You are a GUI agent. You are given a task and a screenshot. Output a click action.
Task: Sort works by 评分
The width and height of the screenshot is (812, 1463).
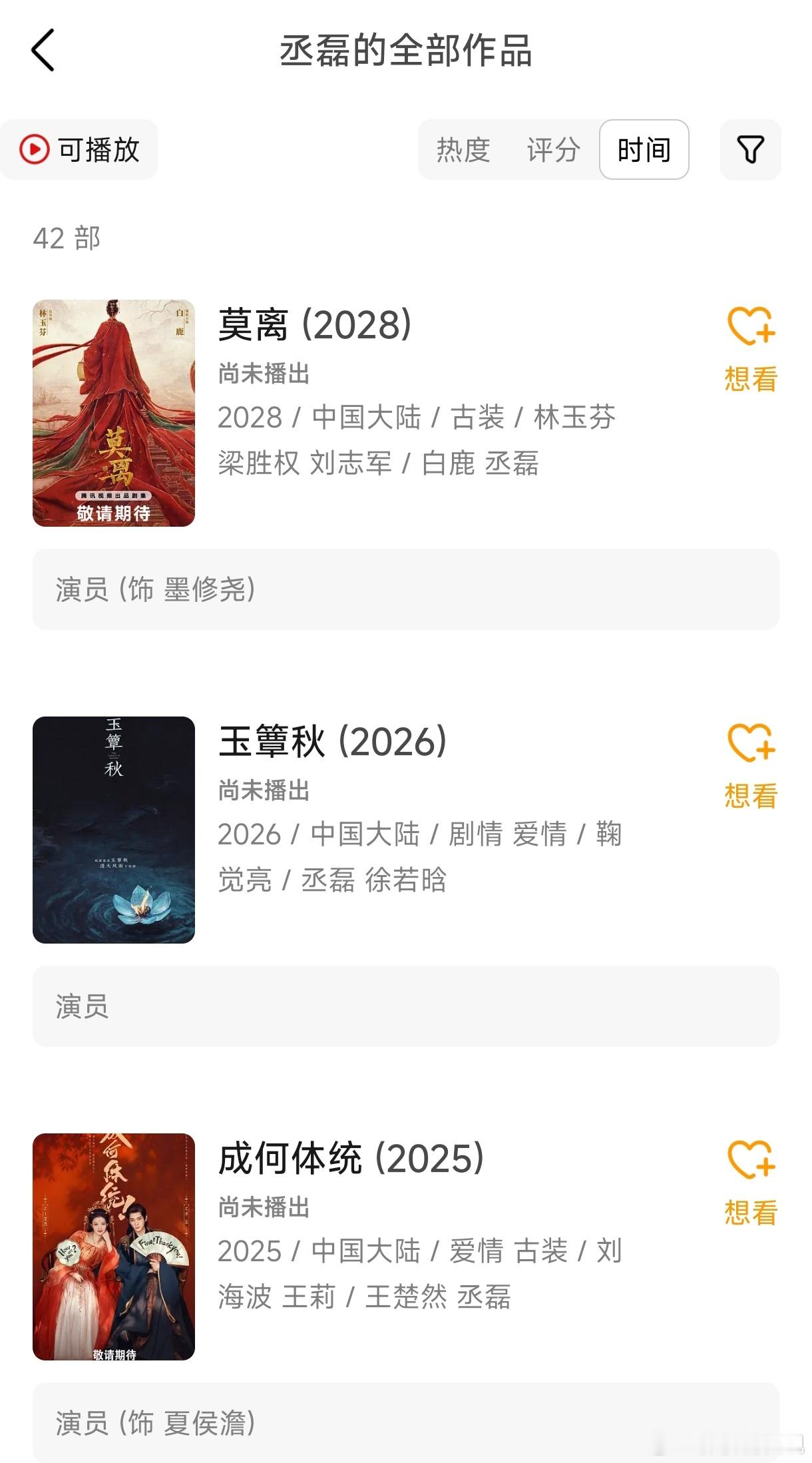[553, 150]
